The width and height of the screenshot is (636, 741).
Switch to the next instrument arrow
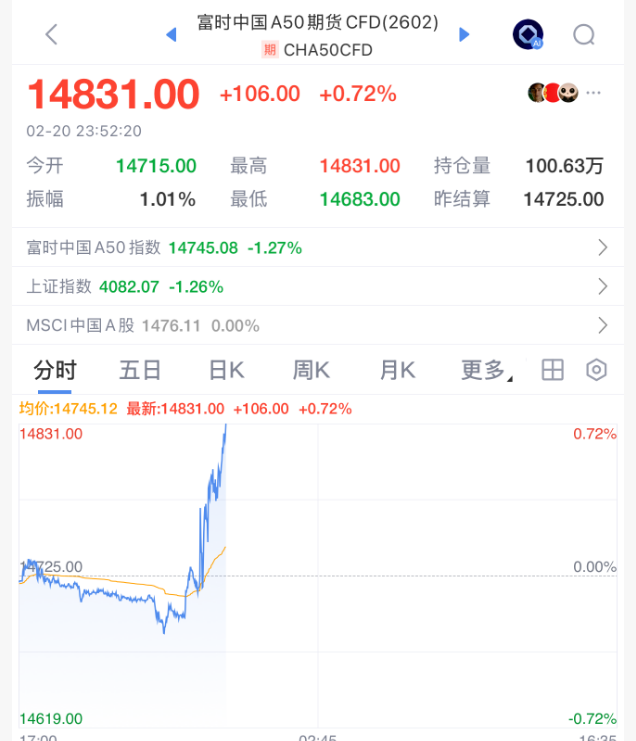(464, 35)
